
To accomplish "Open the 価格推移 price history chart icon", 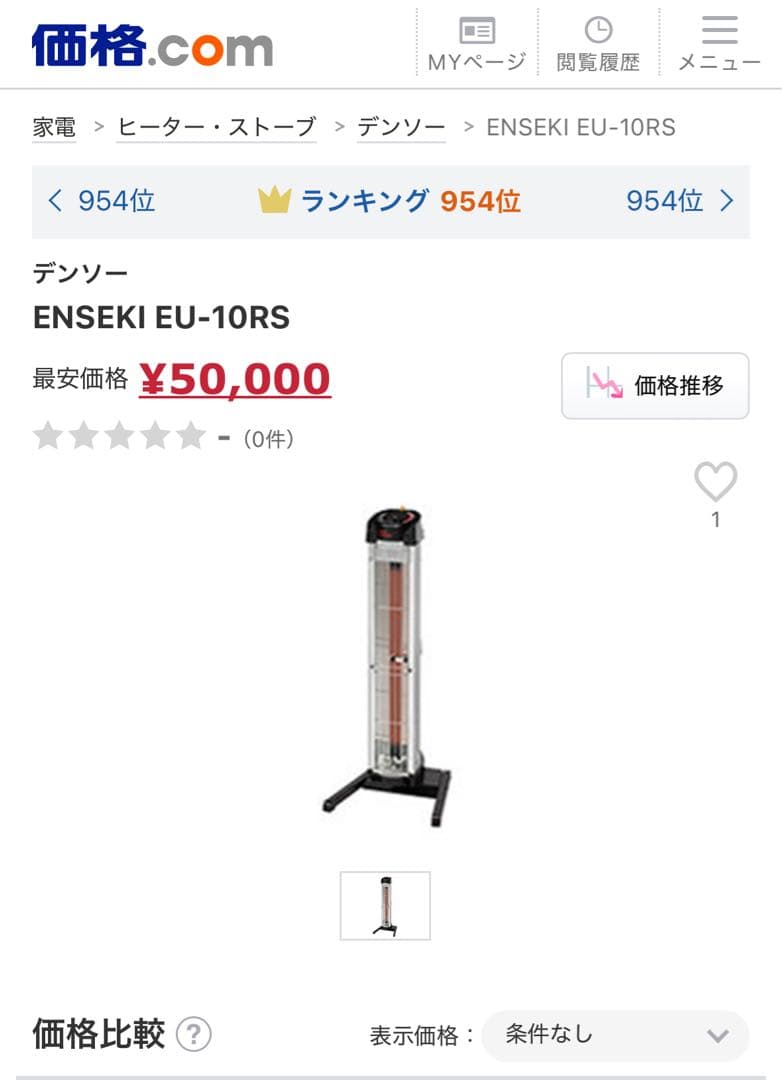I will [x=653, y=386].
